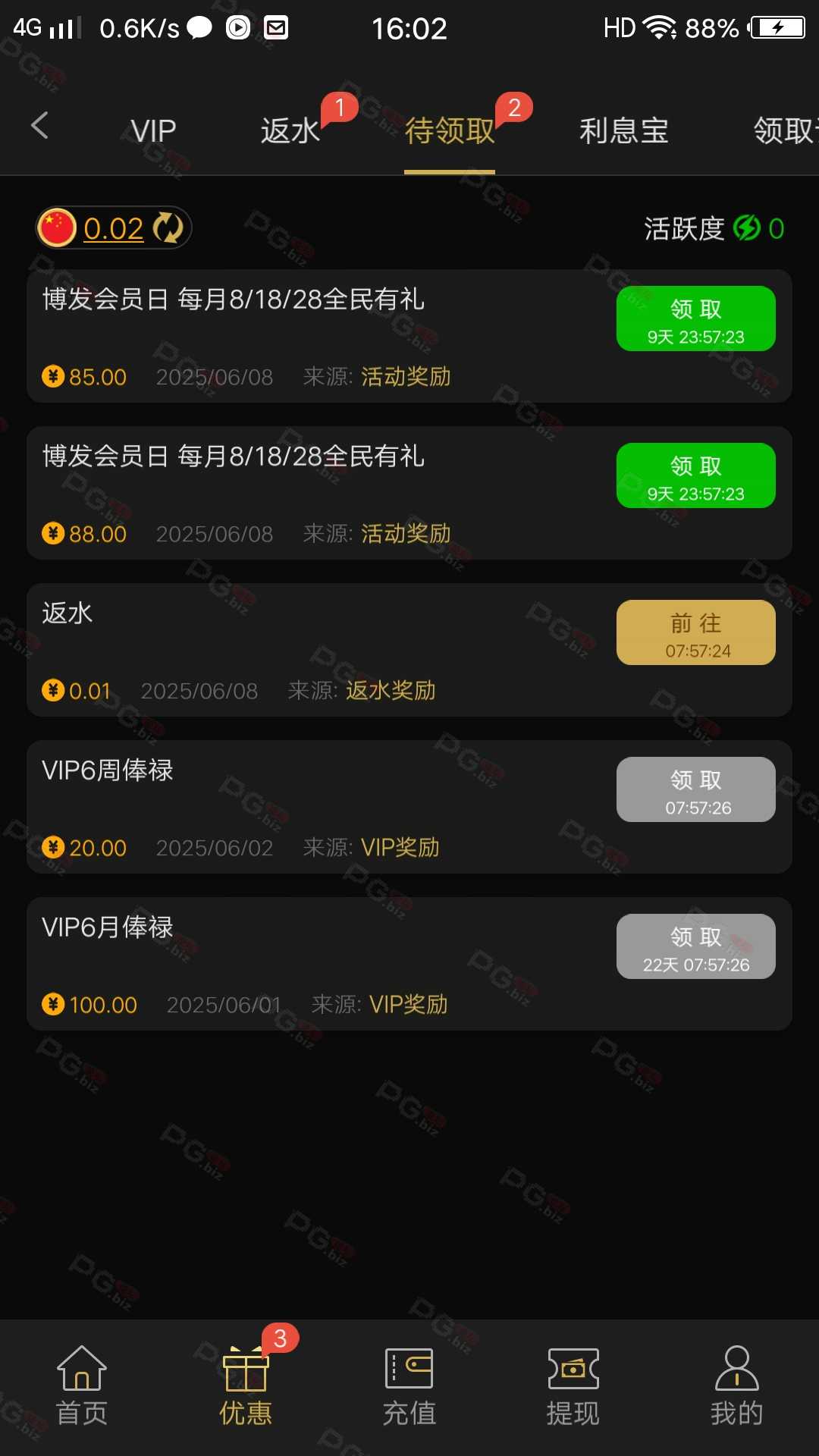Screen dimensions: 819x1456
Task: Select the 待领取 tab
Action: tap(450, 130)
